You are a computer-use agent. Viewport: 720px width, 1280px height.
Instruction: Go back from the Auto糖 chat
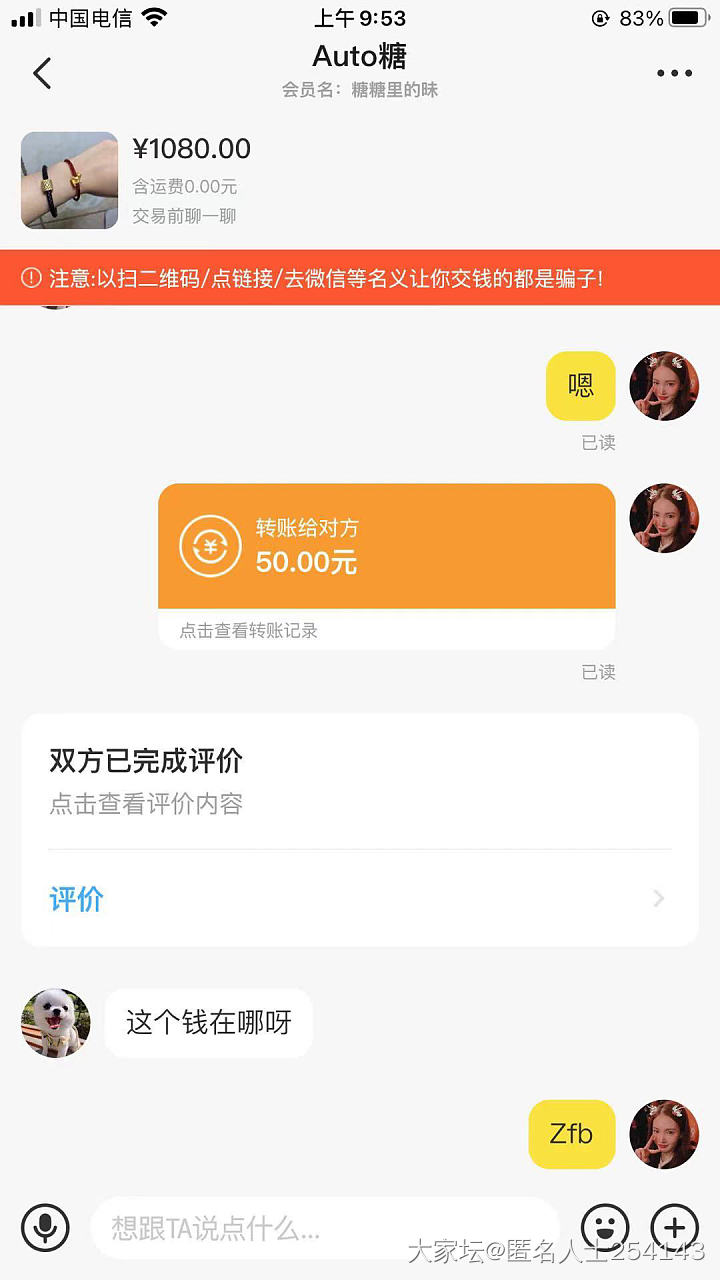tap(42, 74)
